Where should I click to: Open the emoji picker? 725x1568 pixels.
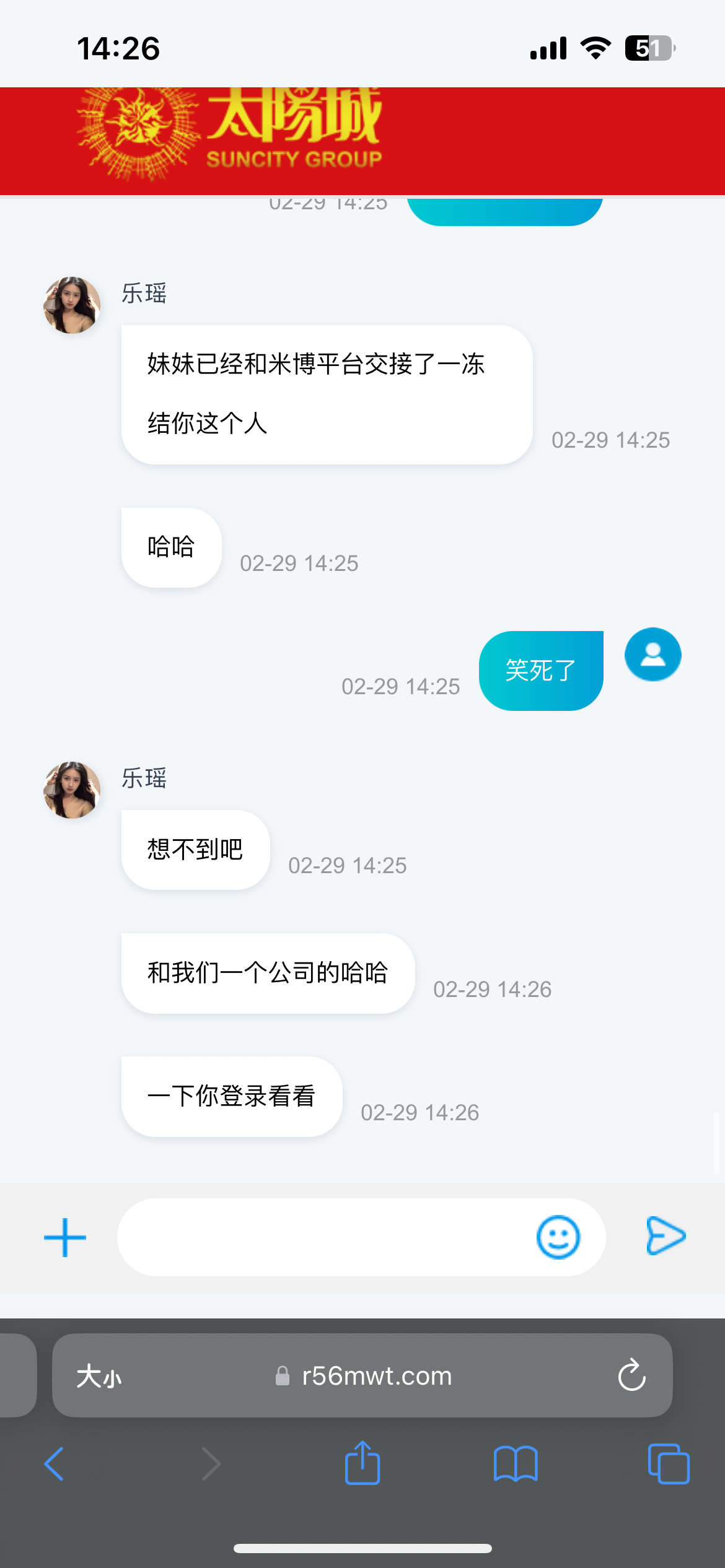[x=558, y=1237]
